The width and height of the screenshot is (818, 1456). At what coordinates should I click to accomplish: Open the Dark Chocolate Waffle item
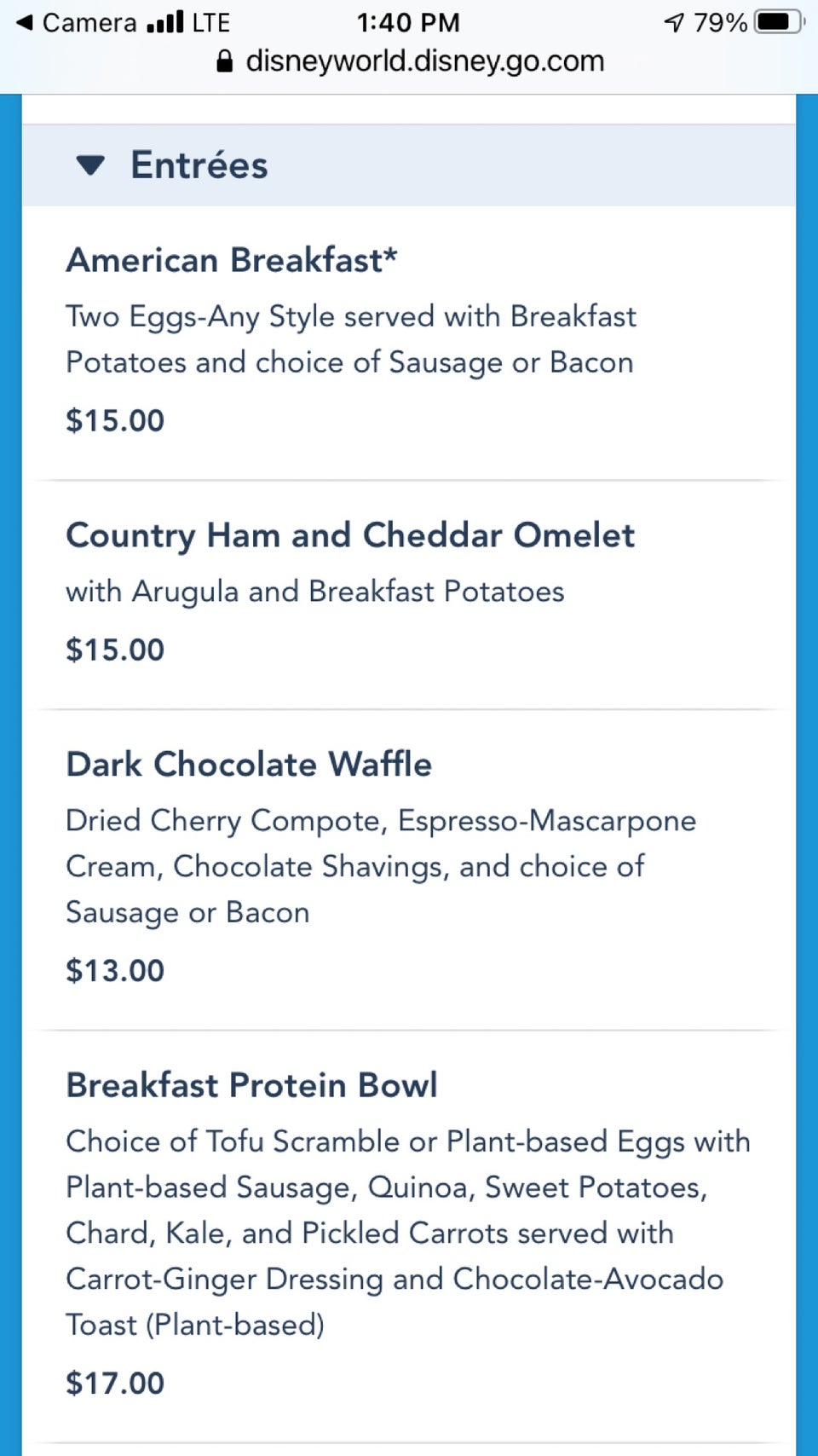(x=250, y=764)
